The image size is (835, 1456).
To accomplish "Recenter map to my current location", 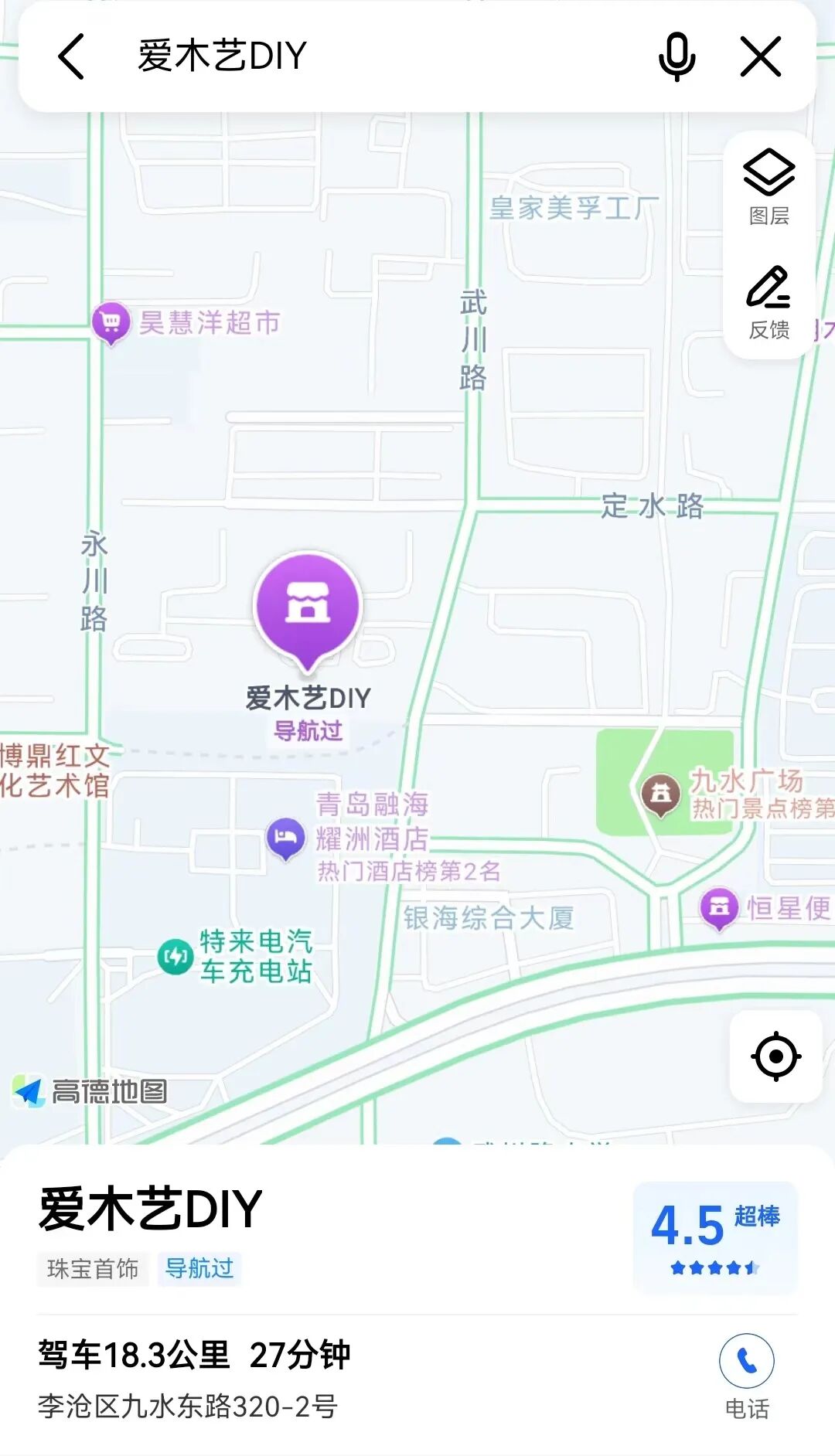I will [x=775, y=1056].
